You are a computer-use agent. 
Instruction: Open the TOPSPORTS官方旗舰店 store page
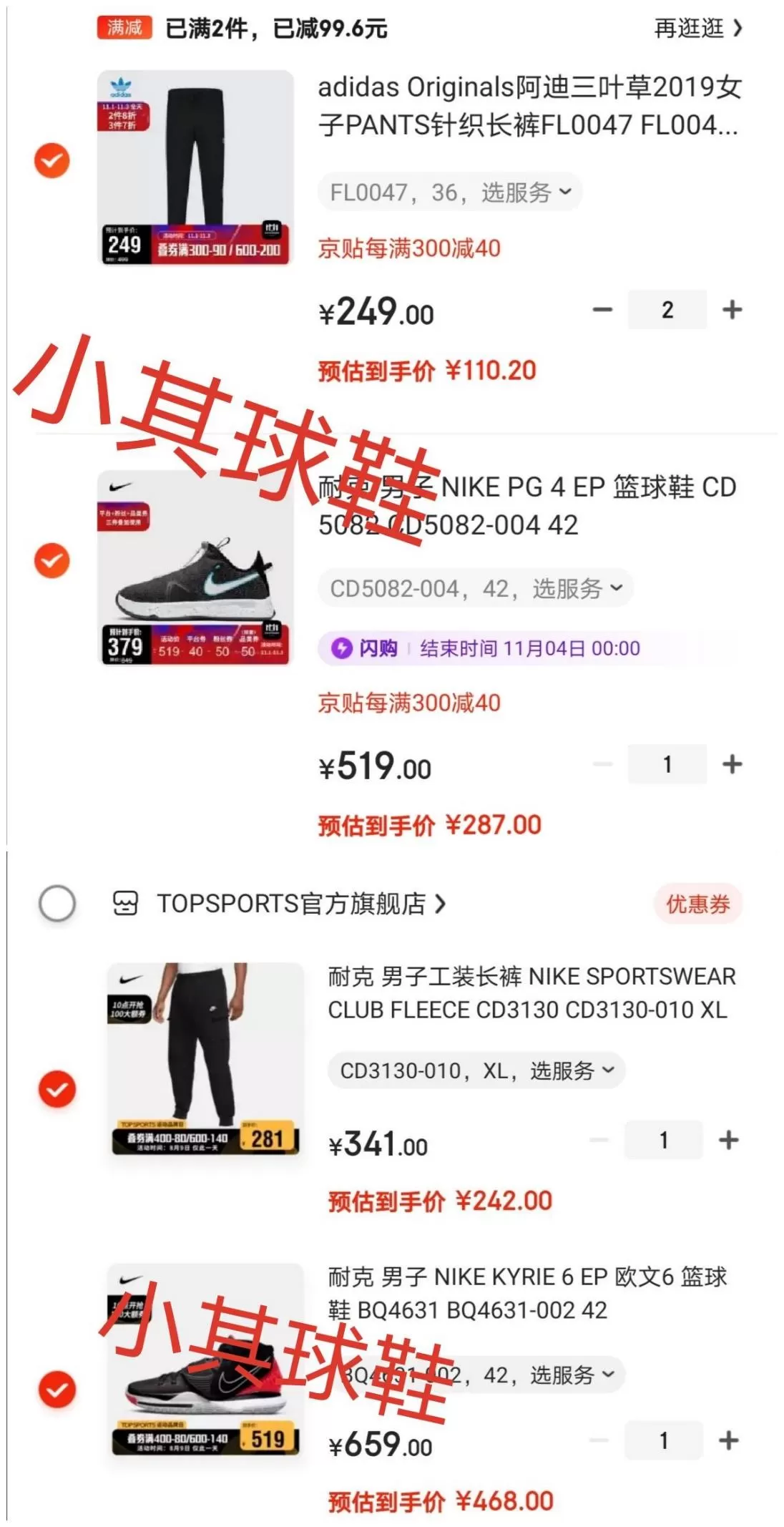tap(293, 904)
